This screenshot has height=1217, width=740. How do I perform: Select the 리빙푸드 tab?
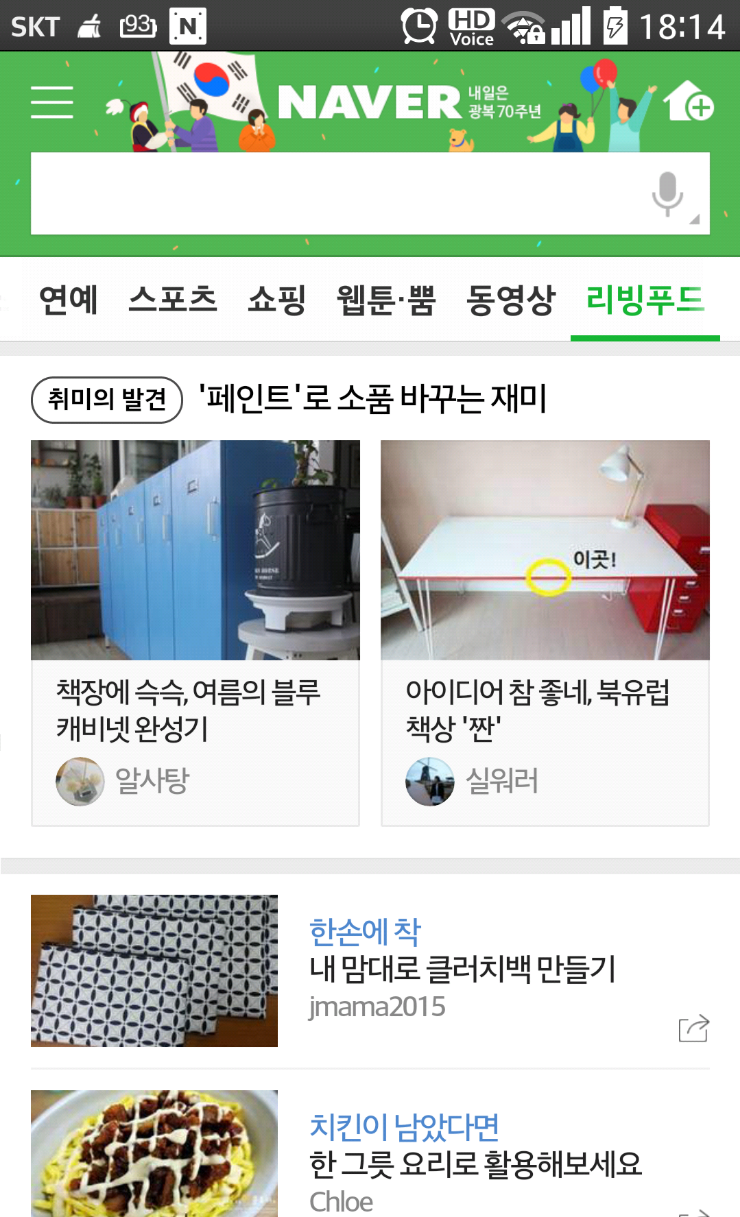click(x=645, y=299)
